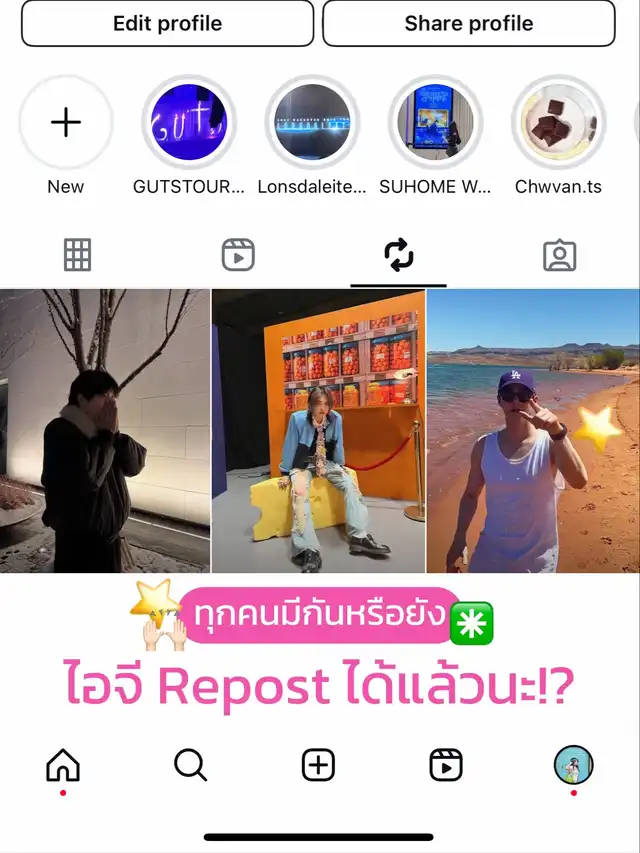Show the tagged photos tab
This screenshot has width=640, height=853.
click(x=559, y=256)
